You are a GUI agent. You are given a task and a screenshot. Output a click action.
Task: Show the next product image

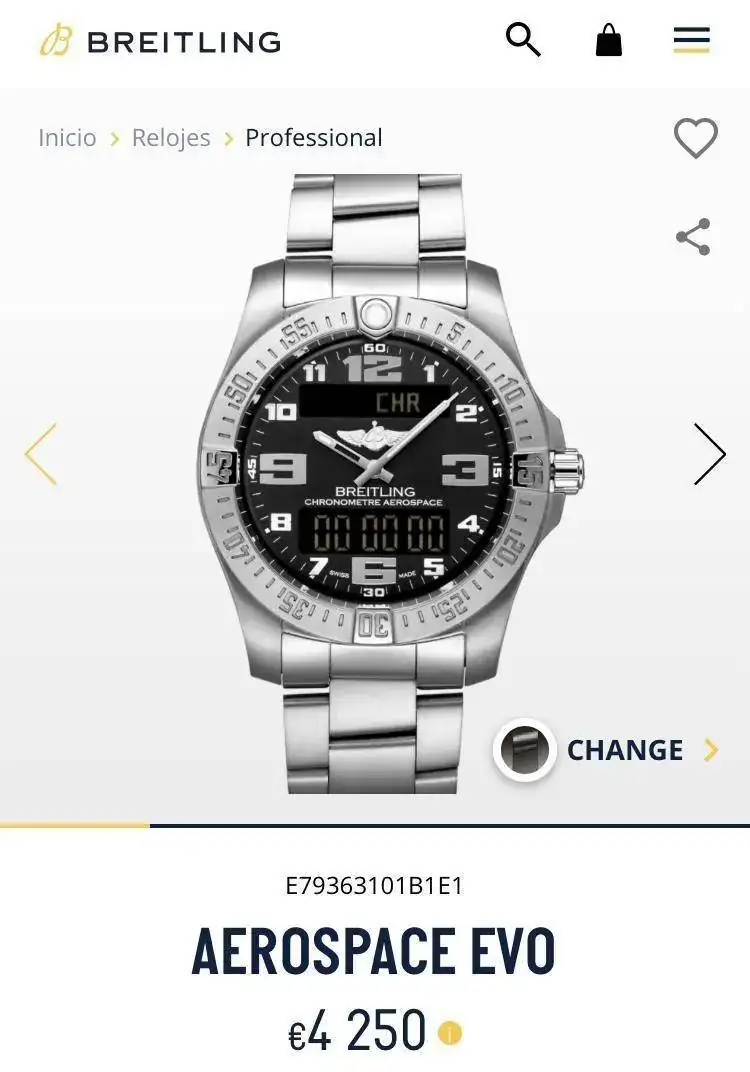tap(708, 454)
